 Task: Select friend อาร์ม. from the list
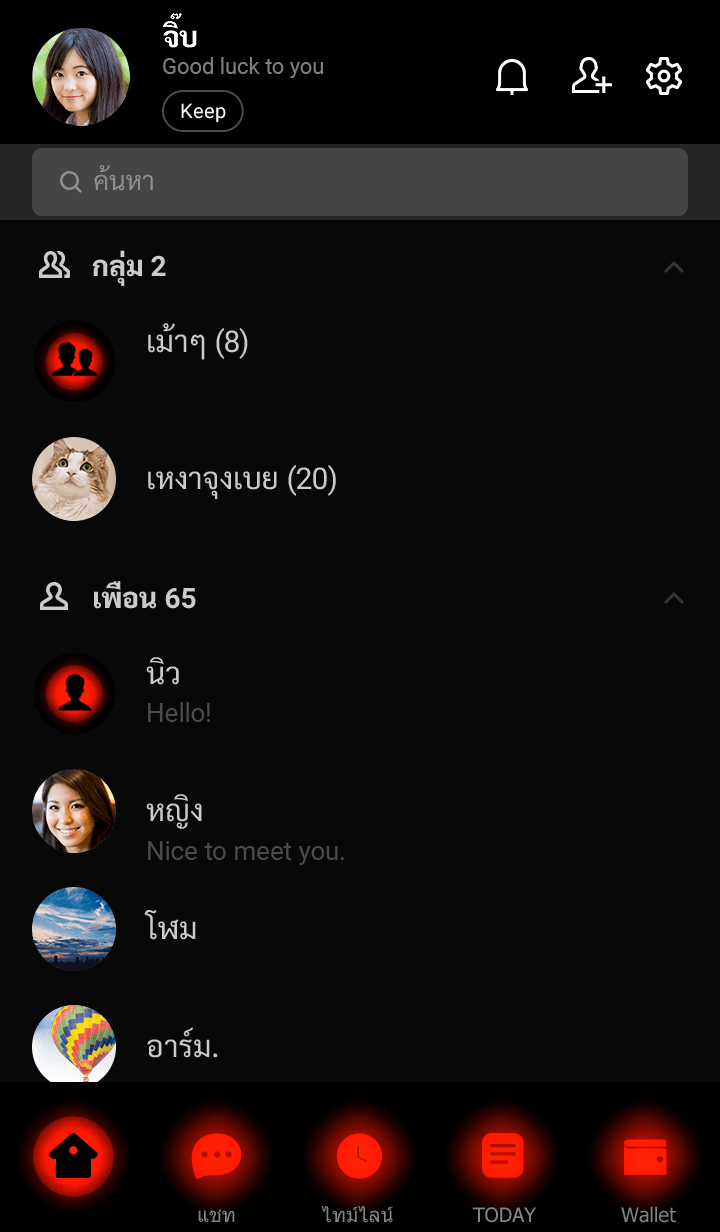point(182,1046)
